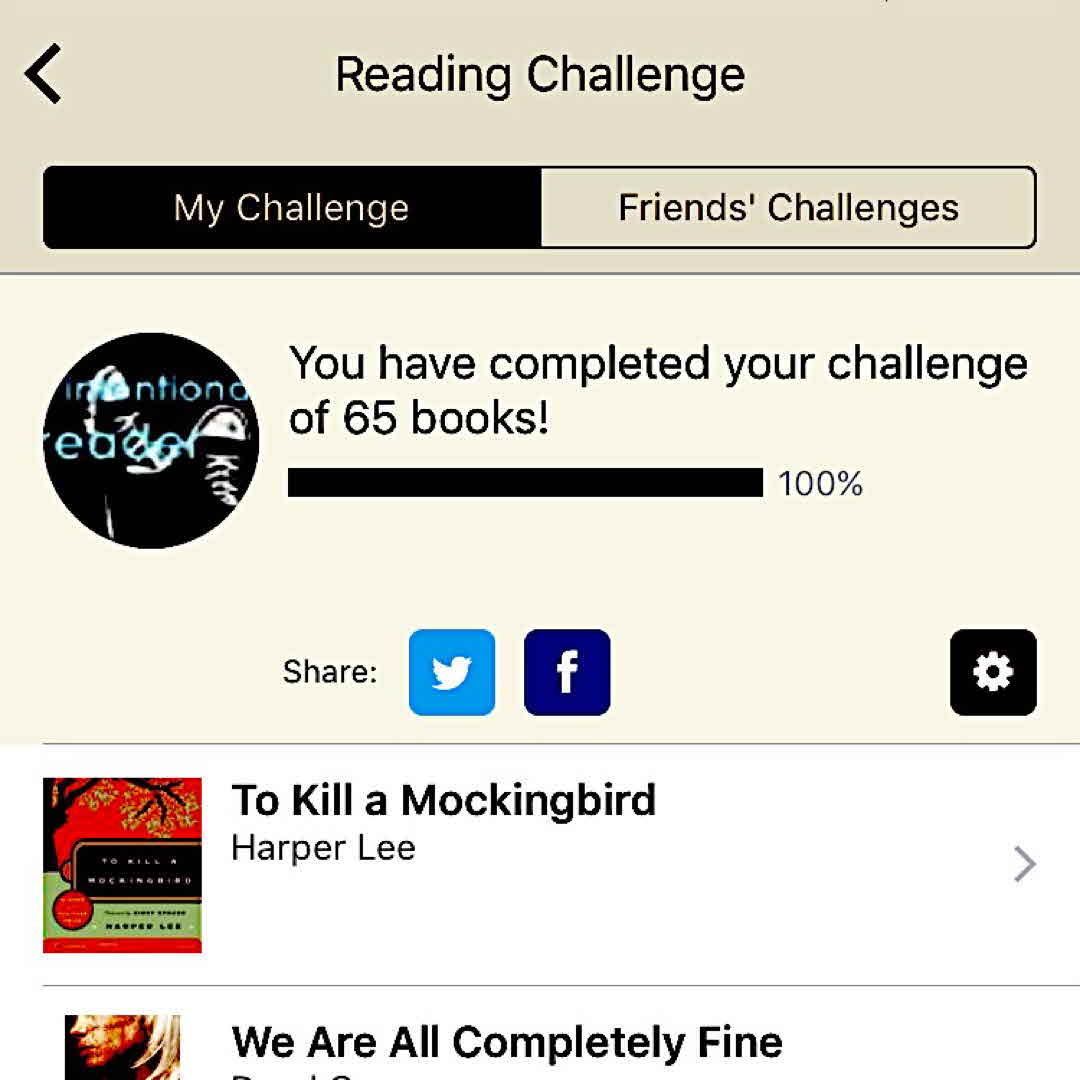Go back from Reading Challenge

(44, 74)
